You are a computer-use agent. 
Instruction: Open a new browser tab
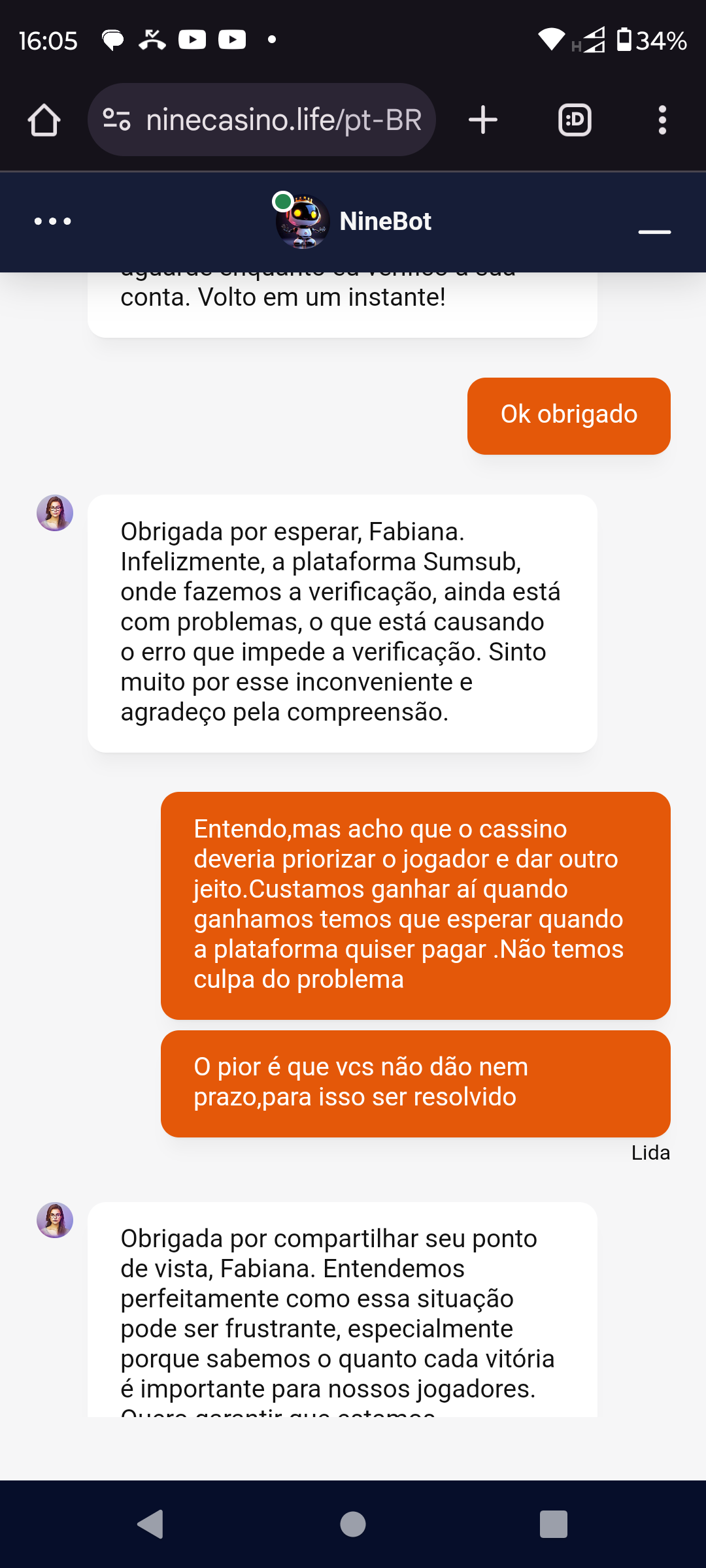point(483,120)
